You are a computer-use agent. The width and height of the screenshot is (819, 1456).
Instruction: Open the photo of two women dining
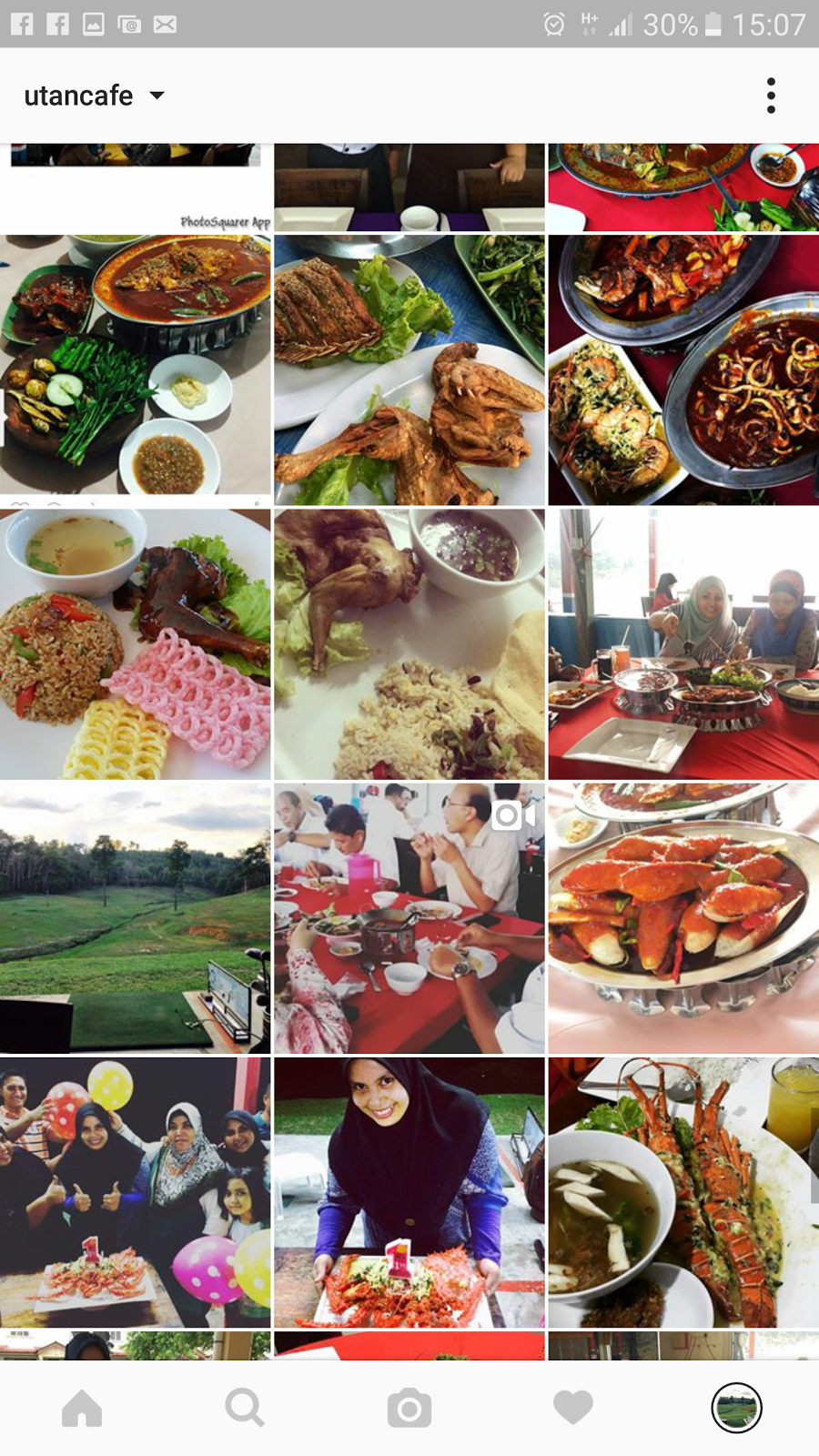(x=683, y=644)
